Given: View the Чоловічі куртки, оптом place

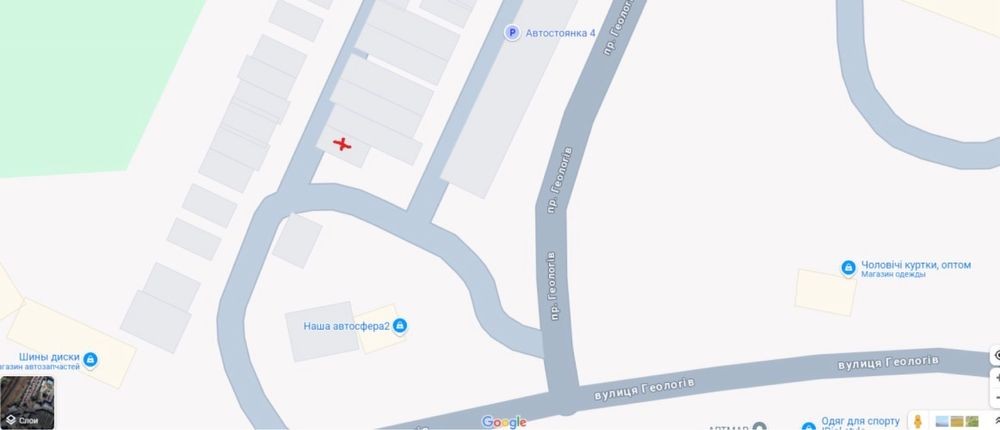Looking at the screenshot, I should 848,267.
